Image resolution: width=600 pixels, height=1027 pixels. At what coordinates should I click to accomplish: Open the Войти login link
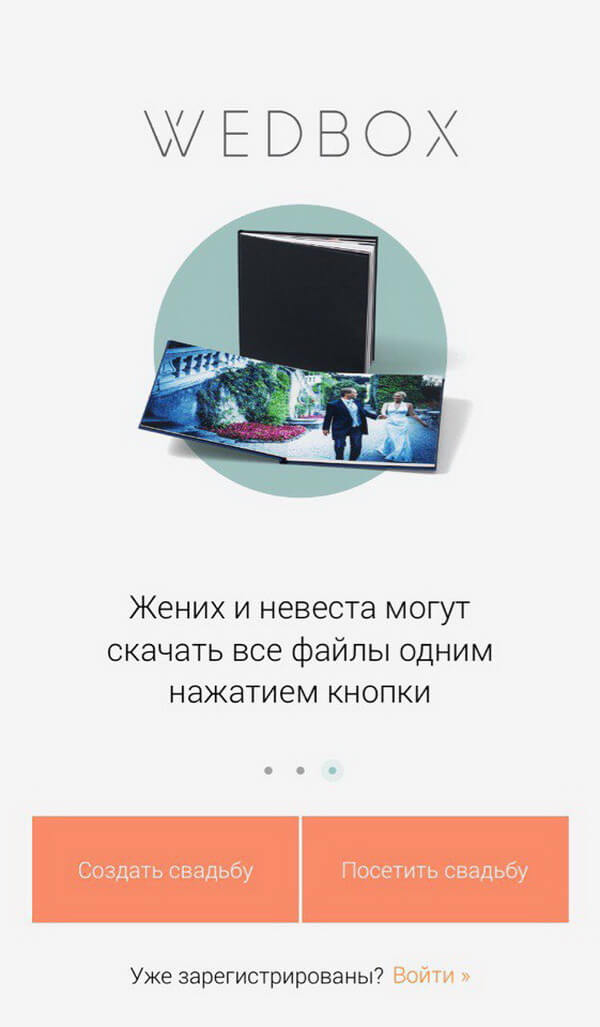point(431,975)
